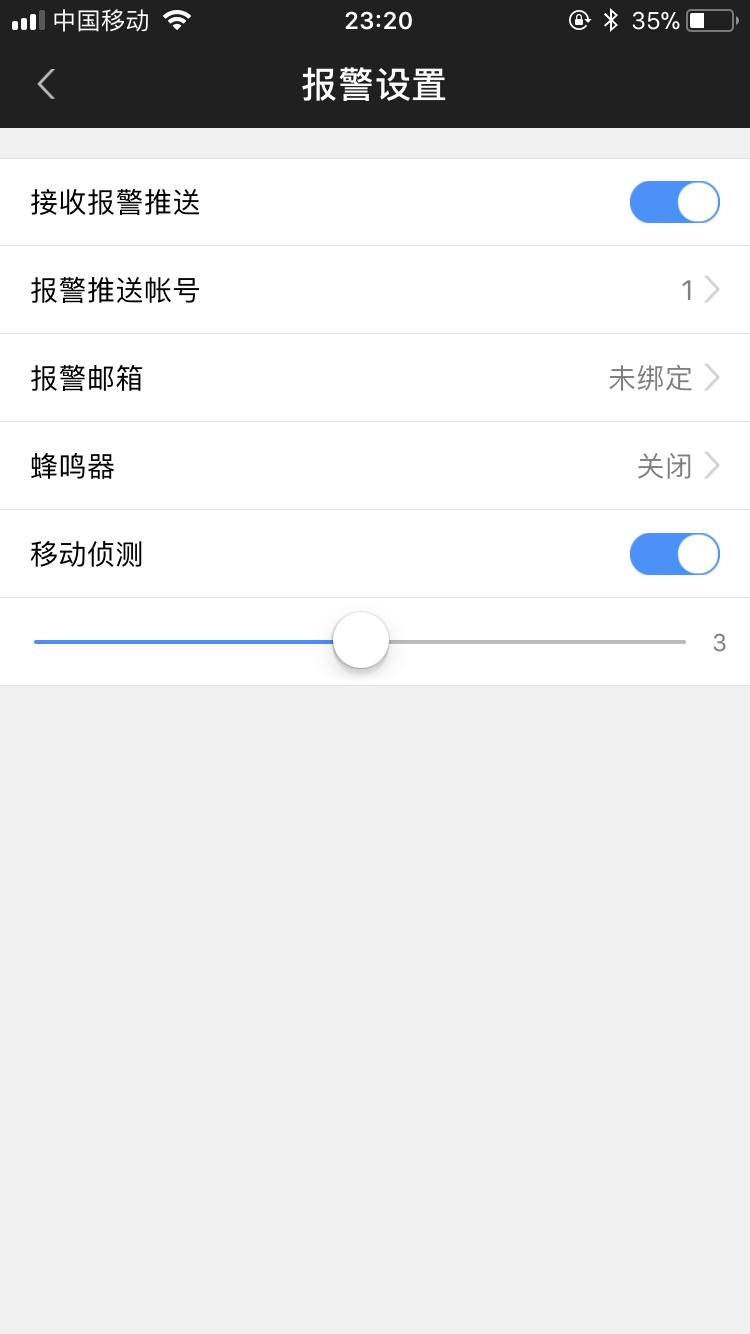Image resolution: width=750 pixels, height=1334 pixels.
Task: Toggle alarm push notifications on or off
Action: point(674,201)
